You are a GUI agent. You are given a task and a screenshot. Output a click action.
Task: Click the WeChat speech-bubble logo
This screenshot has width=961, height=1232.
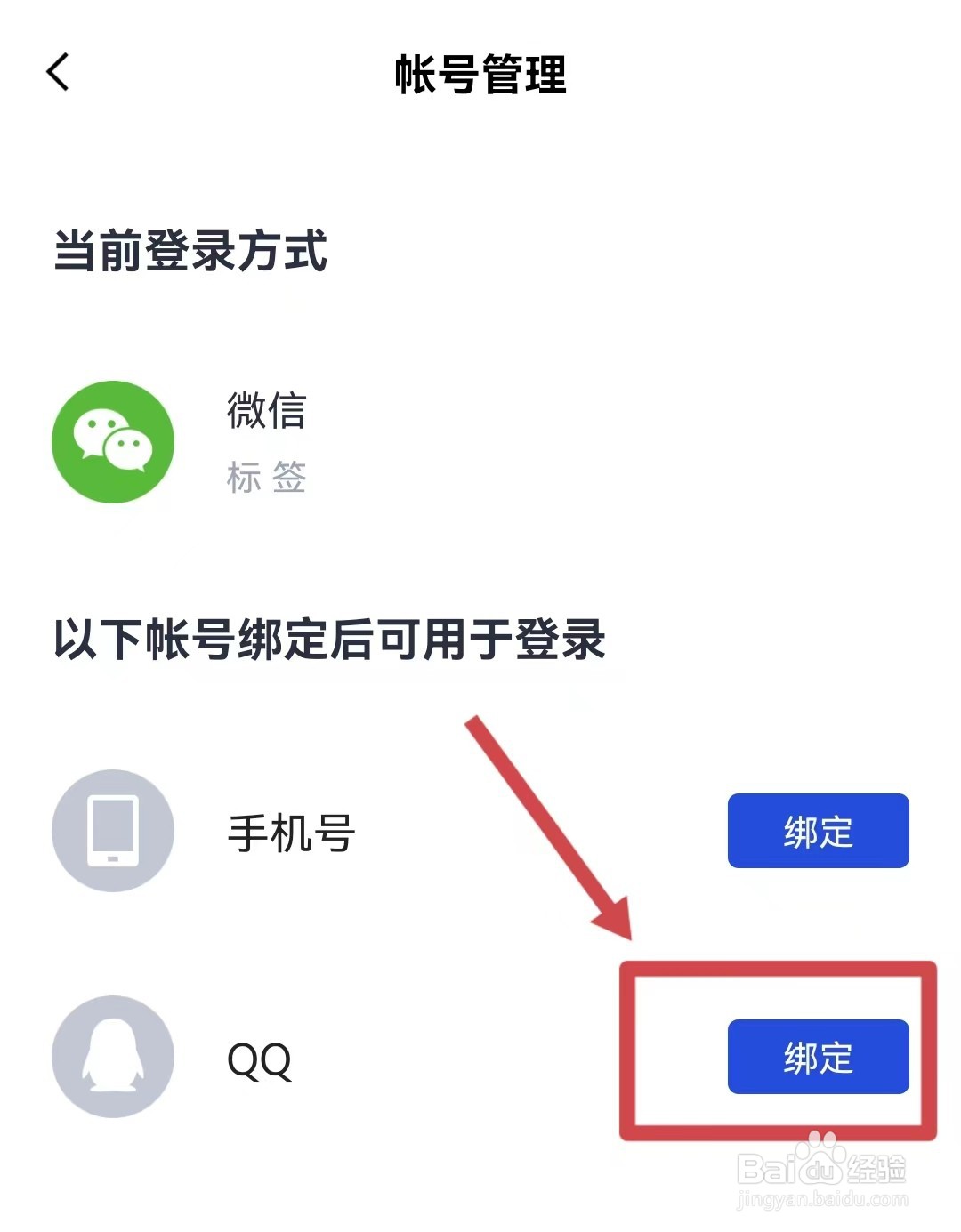pyautogui.click(x=113, y=442)
